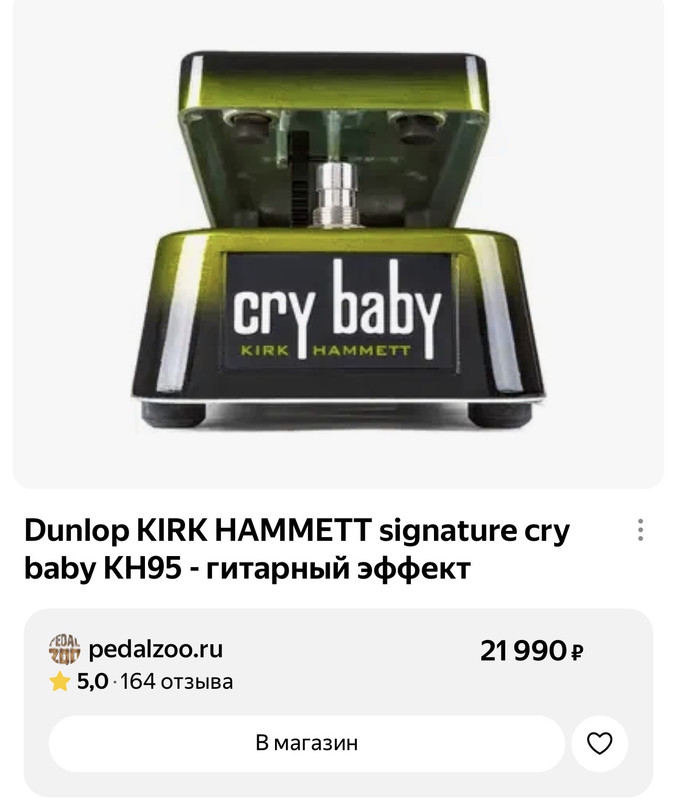
Task: Tap the 'В магазин' button
Action: (306, 743)
